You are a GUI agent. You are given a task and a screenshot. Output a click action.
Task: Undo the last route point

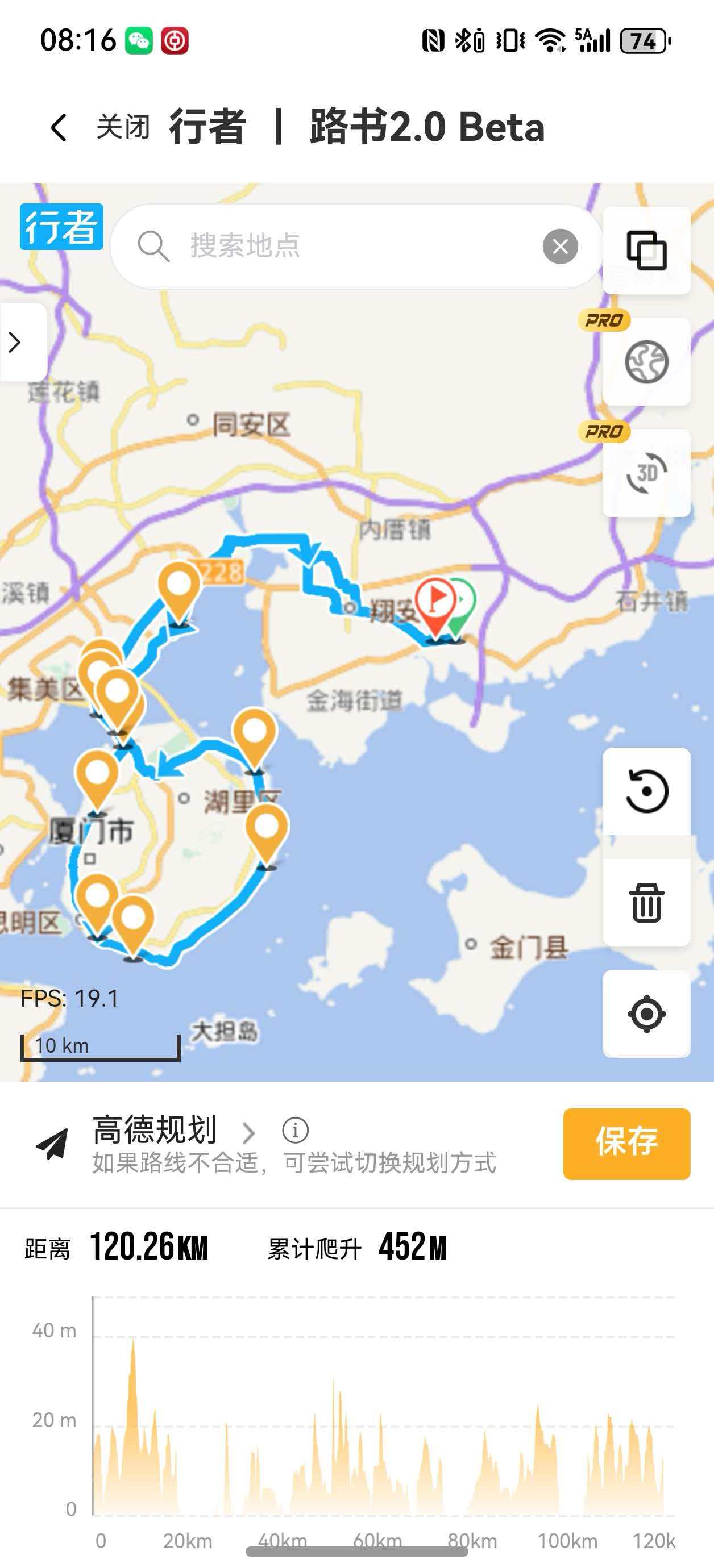646,791
